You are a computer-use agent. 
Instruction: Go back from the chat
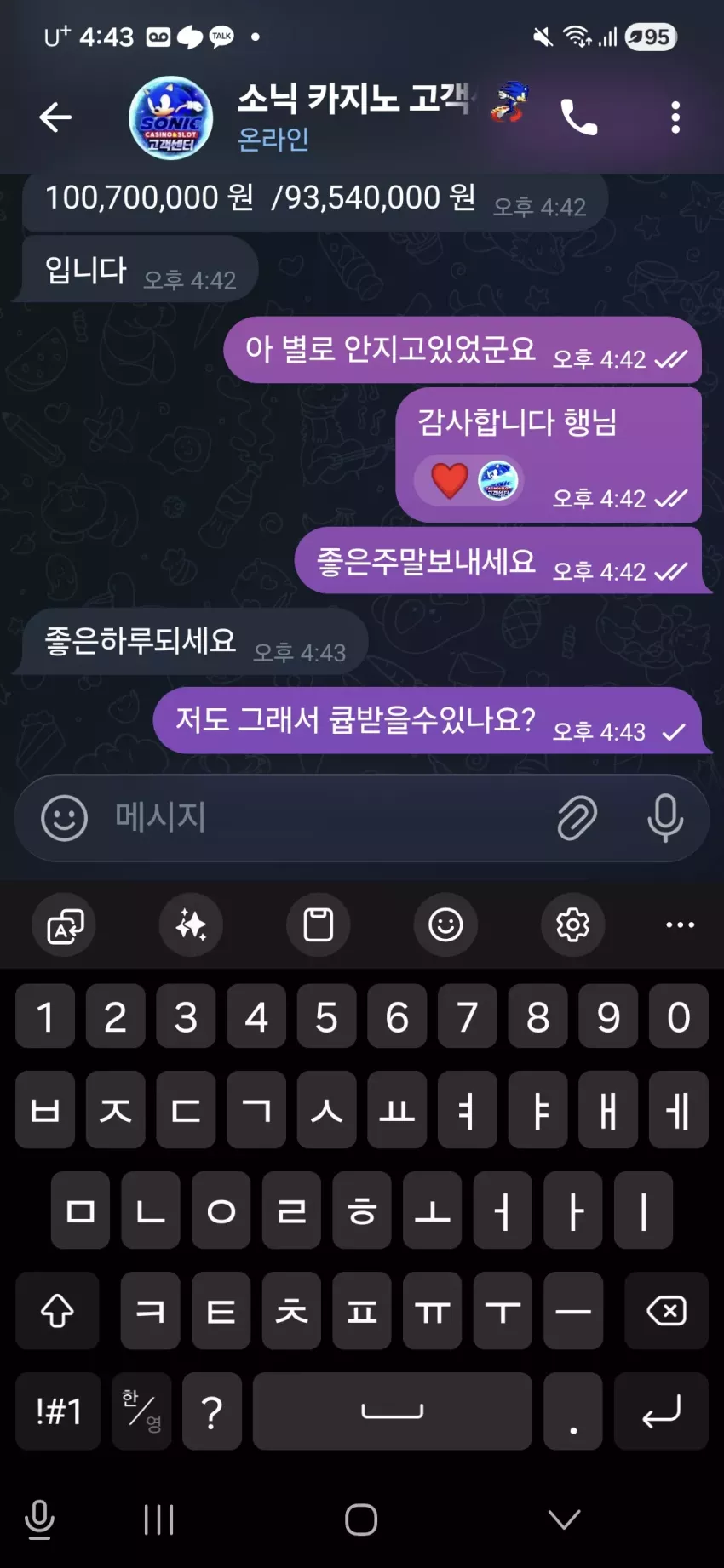(55, 117)
